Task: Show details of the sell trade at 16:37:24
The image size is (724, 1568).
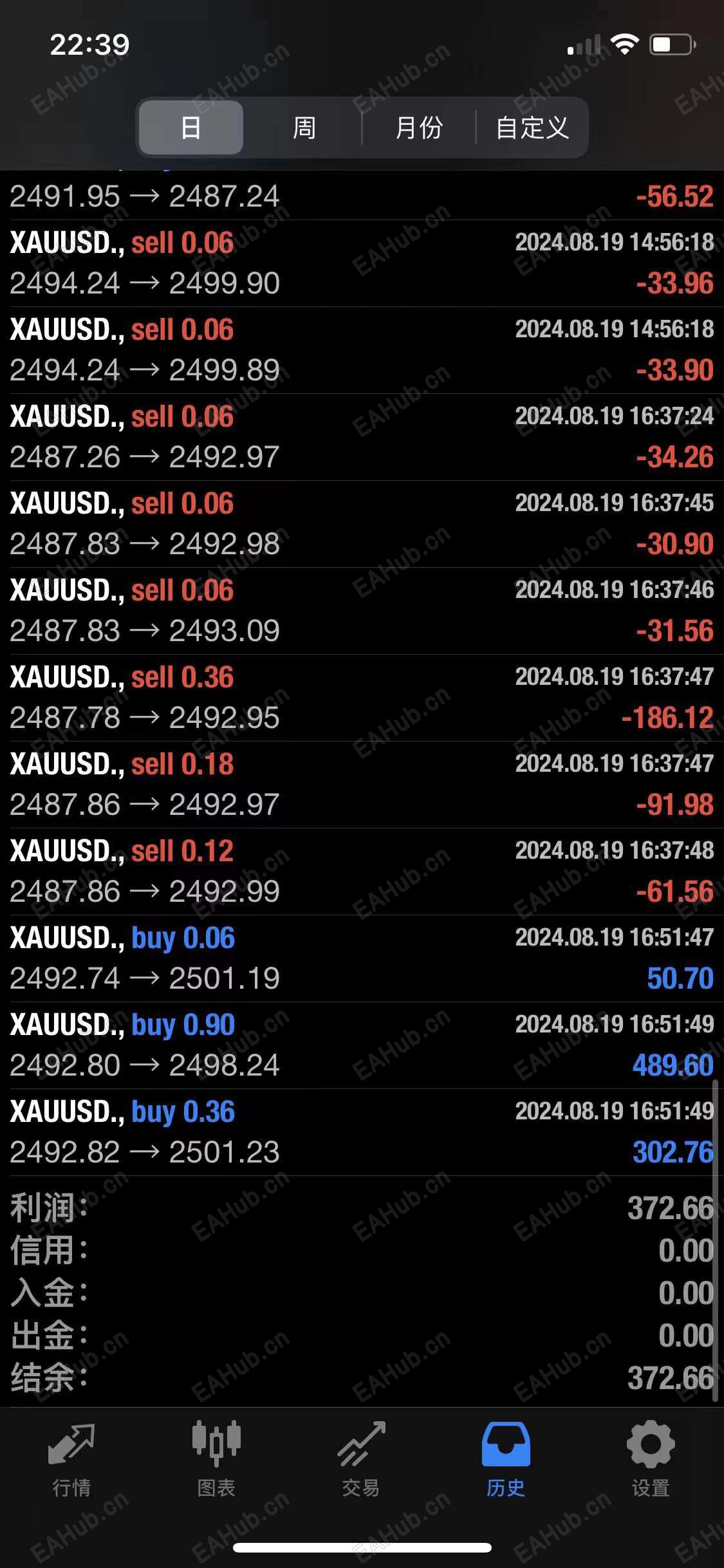Action: 362,437
